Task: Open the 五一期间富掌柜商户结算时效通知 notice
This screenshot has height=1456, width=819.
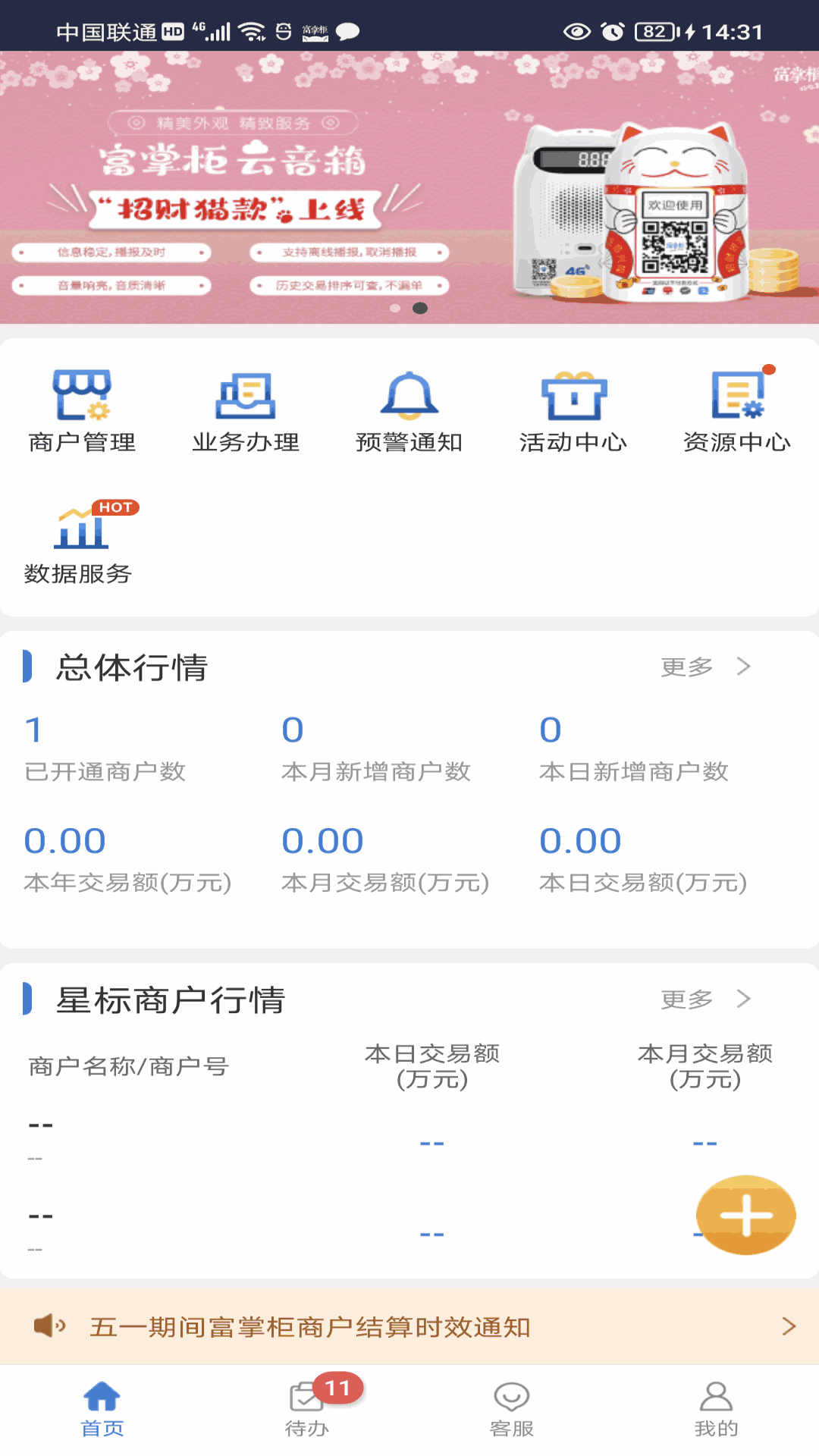Action: (x=409, y=1326)
